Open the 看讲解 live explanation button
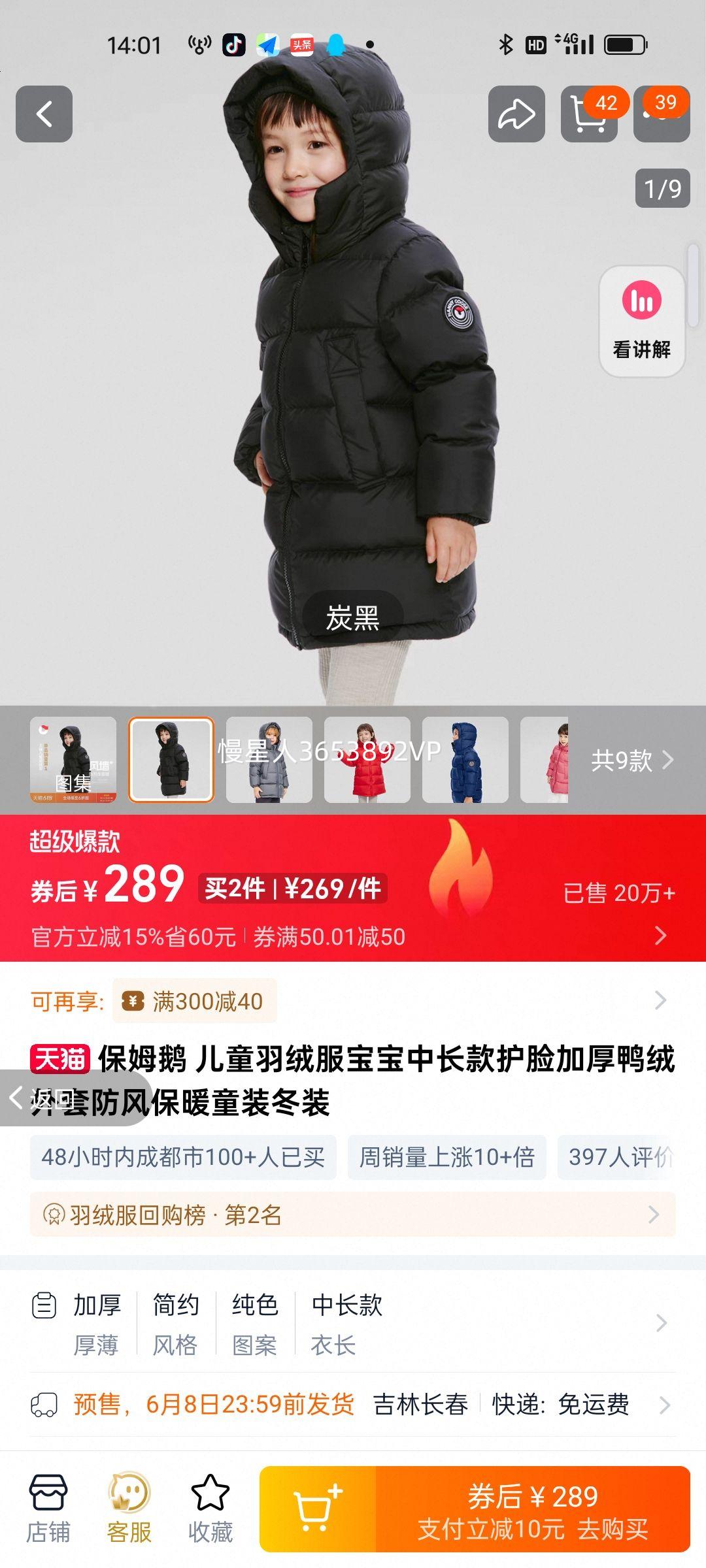This screenshot has width=706, height=1568. click(641, 321)
